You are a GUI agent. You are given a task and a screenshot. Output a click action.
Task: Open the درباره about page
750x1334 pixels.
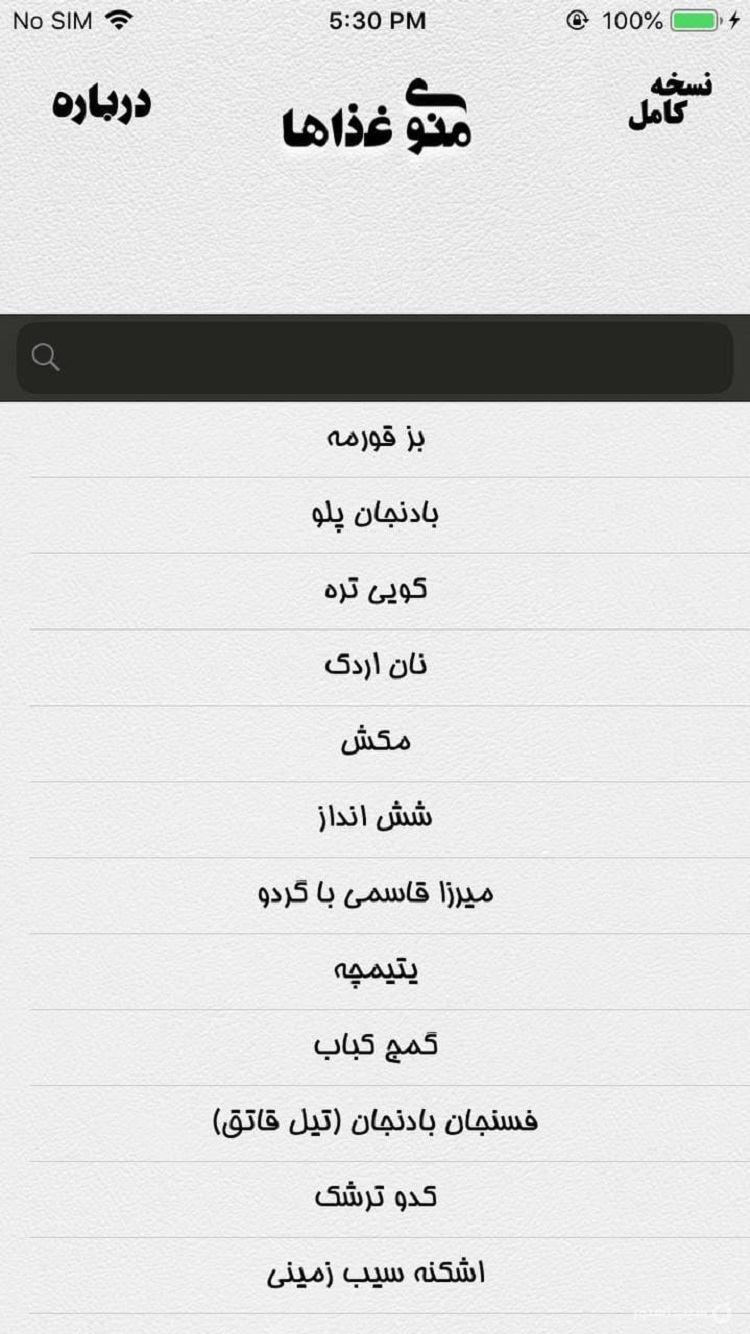click(100, 102)
